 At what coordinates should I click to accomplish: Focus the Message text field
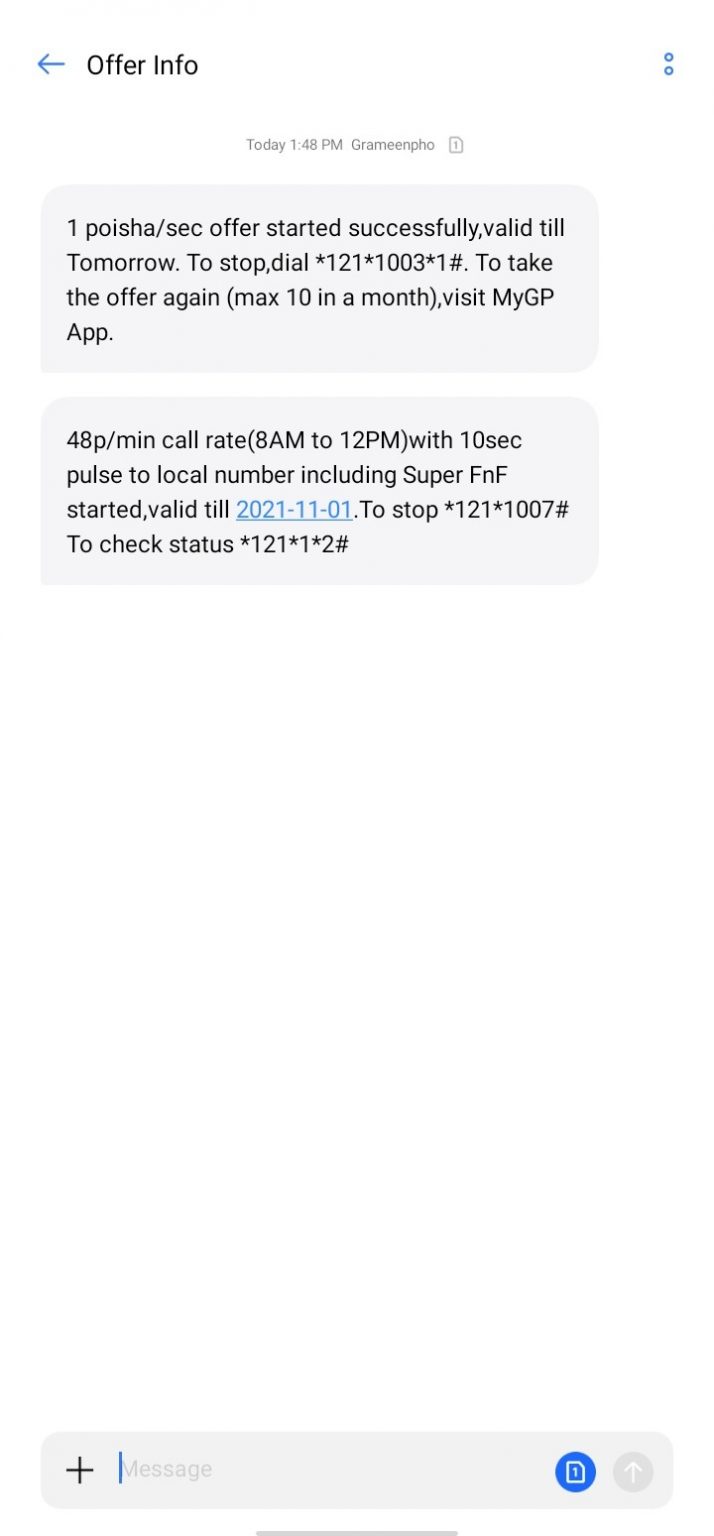coord(330,1469)
